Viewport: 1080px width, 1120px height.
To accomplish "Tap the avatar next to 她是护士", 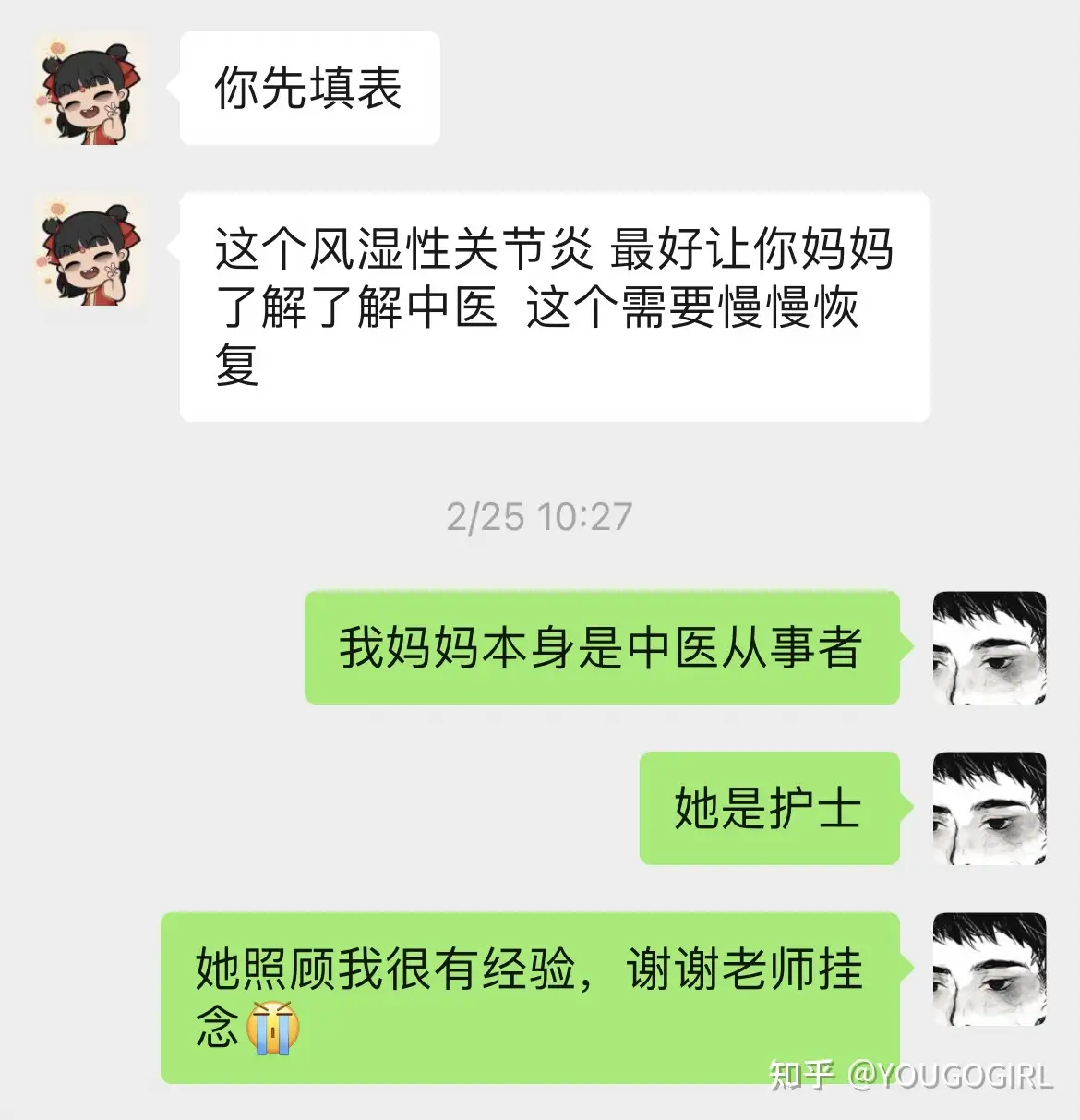I will 989,809.
